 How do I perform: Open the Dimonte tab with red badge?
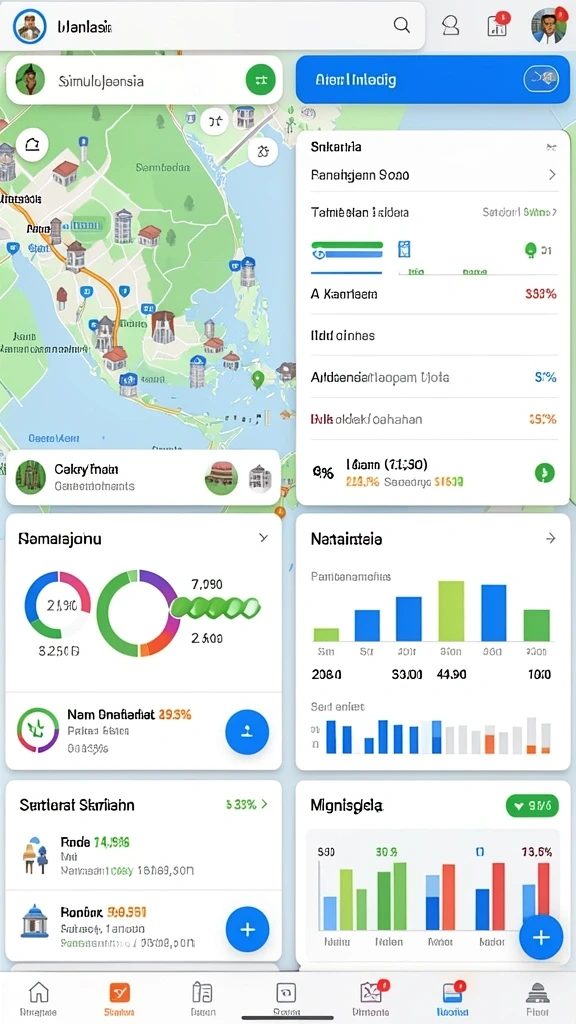pos(371,999)
